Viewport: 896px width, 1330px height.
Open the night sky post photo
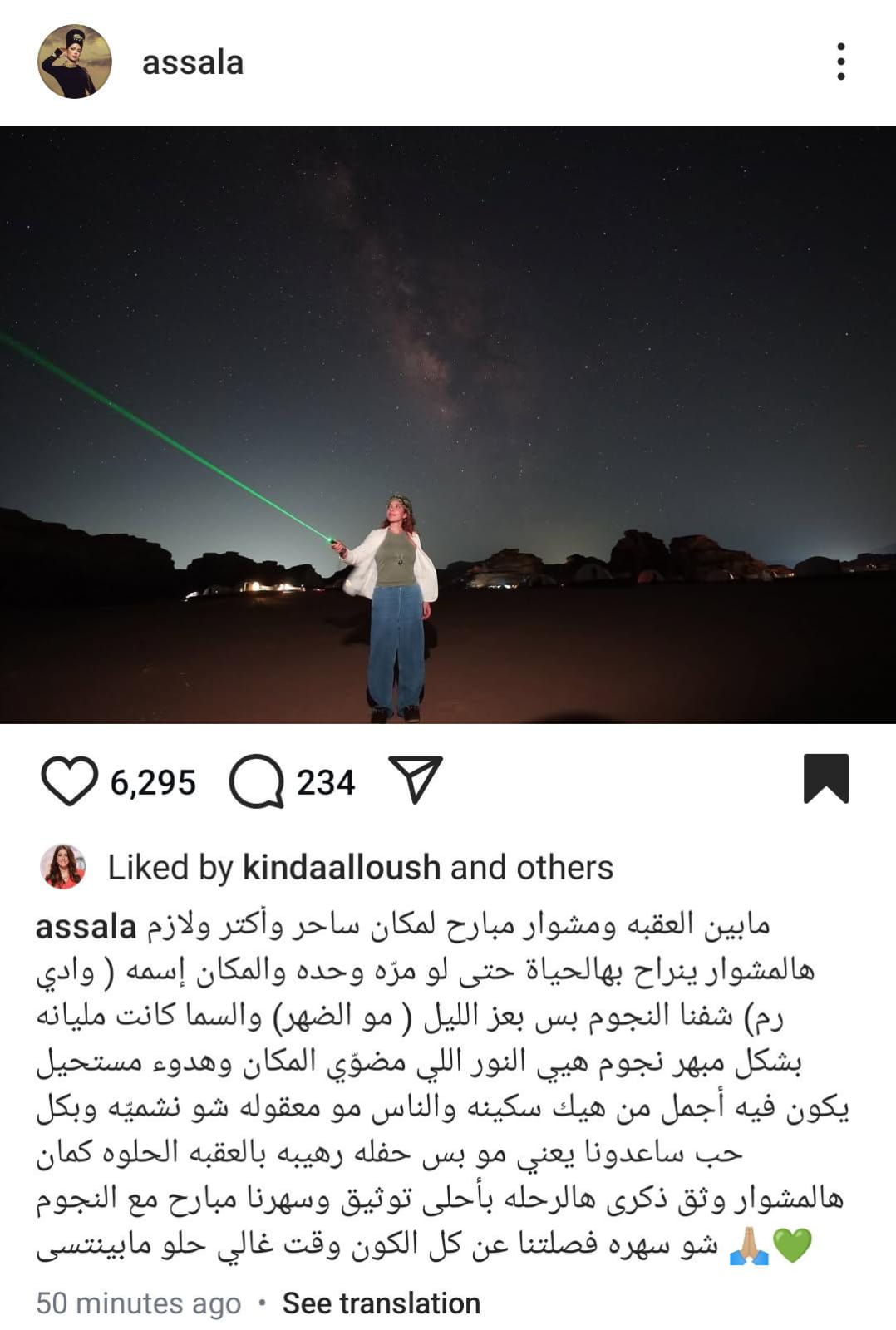click(448, 424)
